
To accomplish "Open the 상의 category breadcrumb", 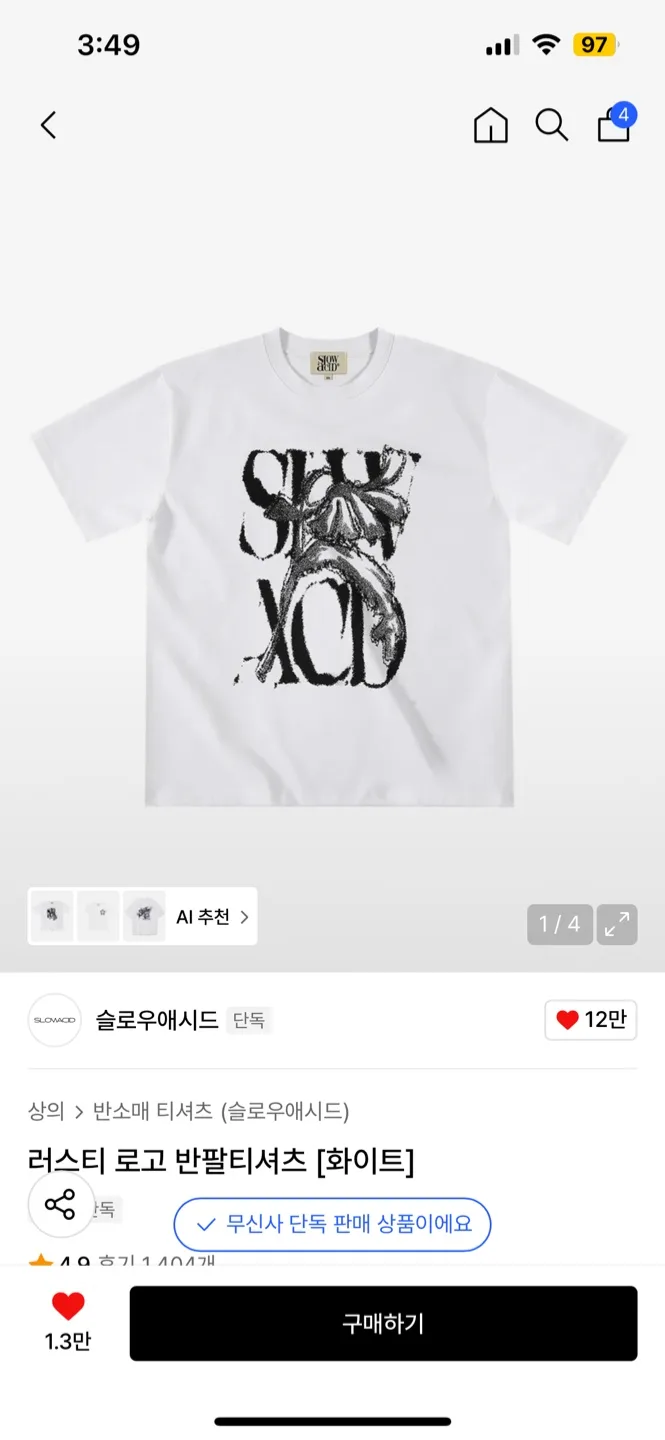I will (x=46, y=1111).
